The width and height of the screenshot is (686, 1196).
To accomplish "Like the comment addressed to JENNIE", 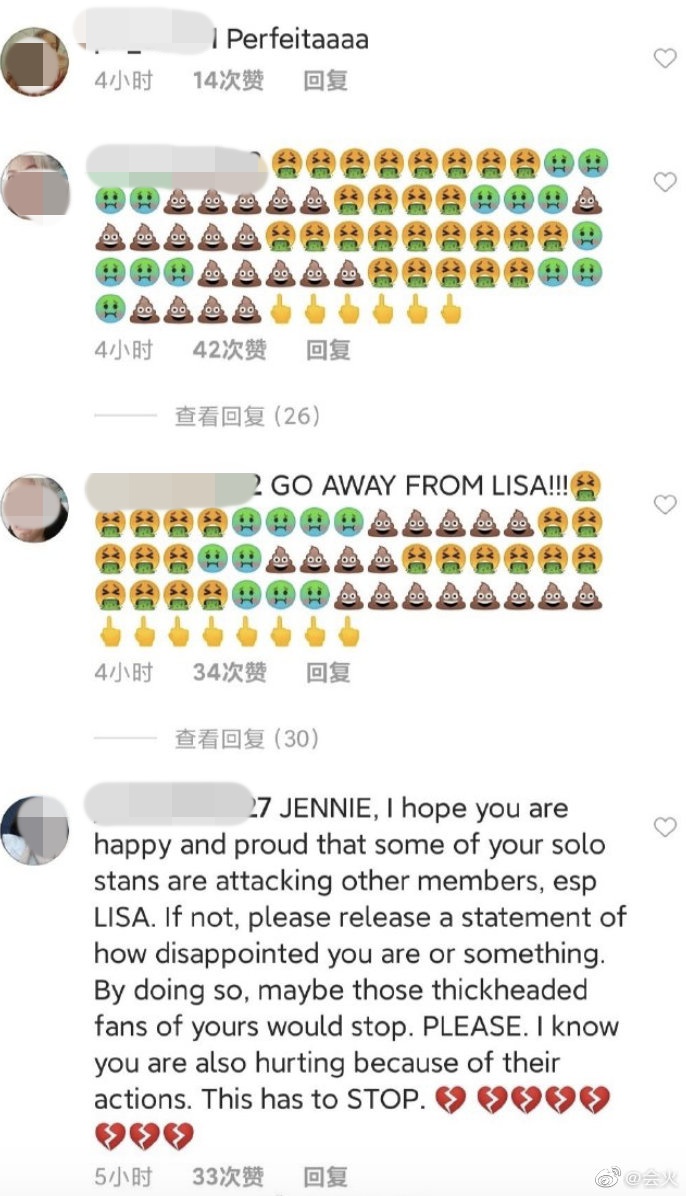I will pos(665,827).
